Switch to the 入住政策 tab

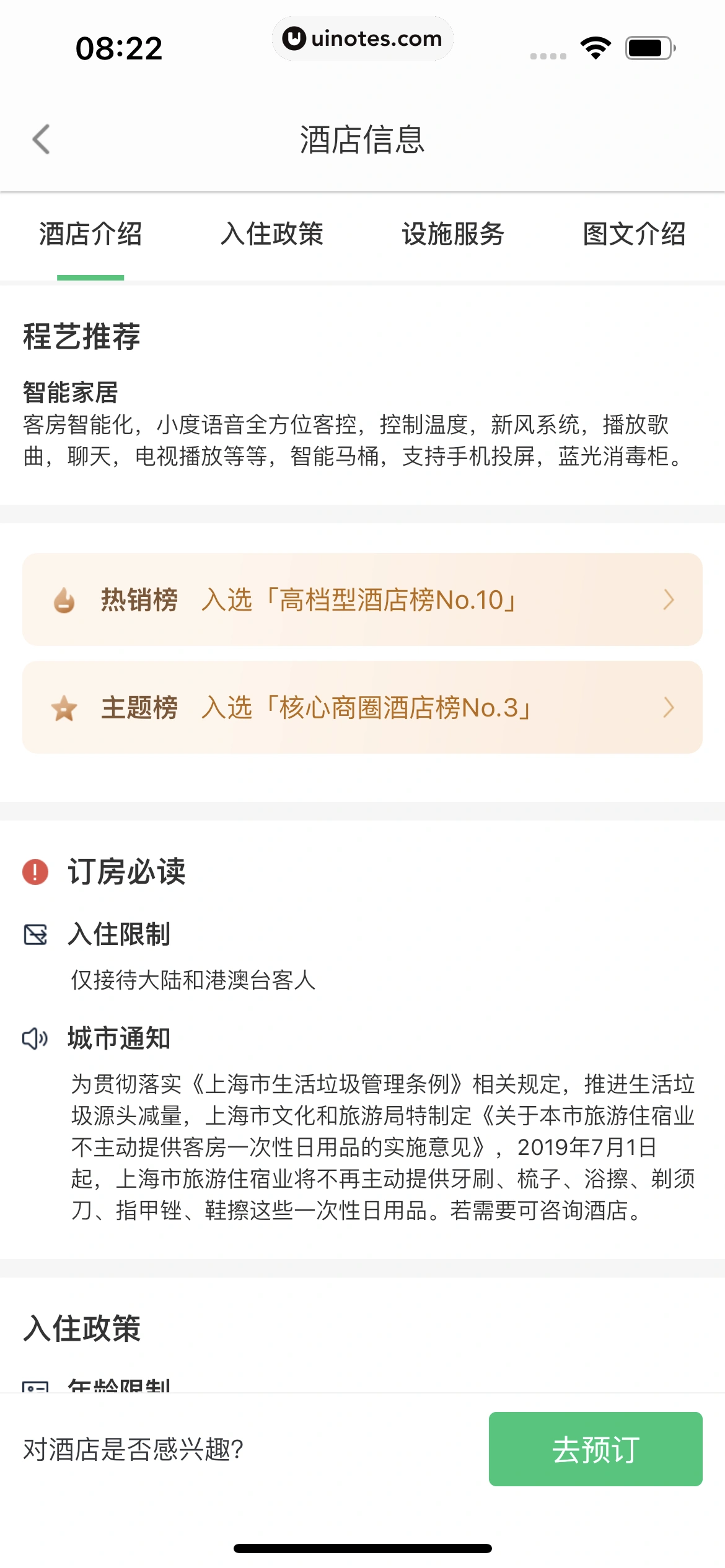tap(272, 235)
